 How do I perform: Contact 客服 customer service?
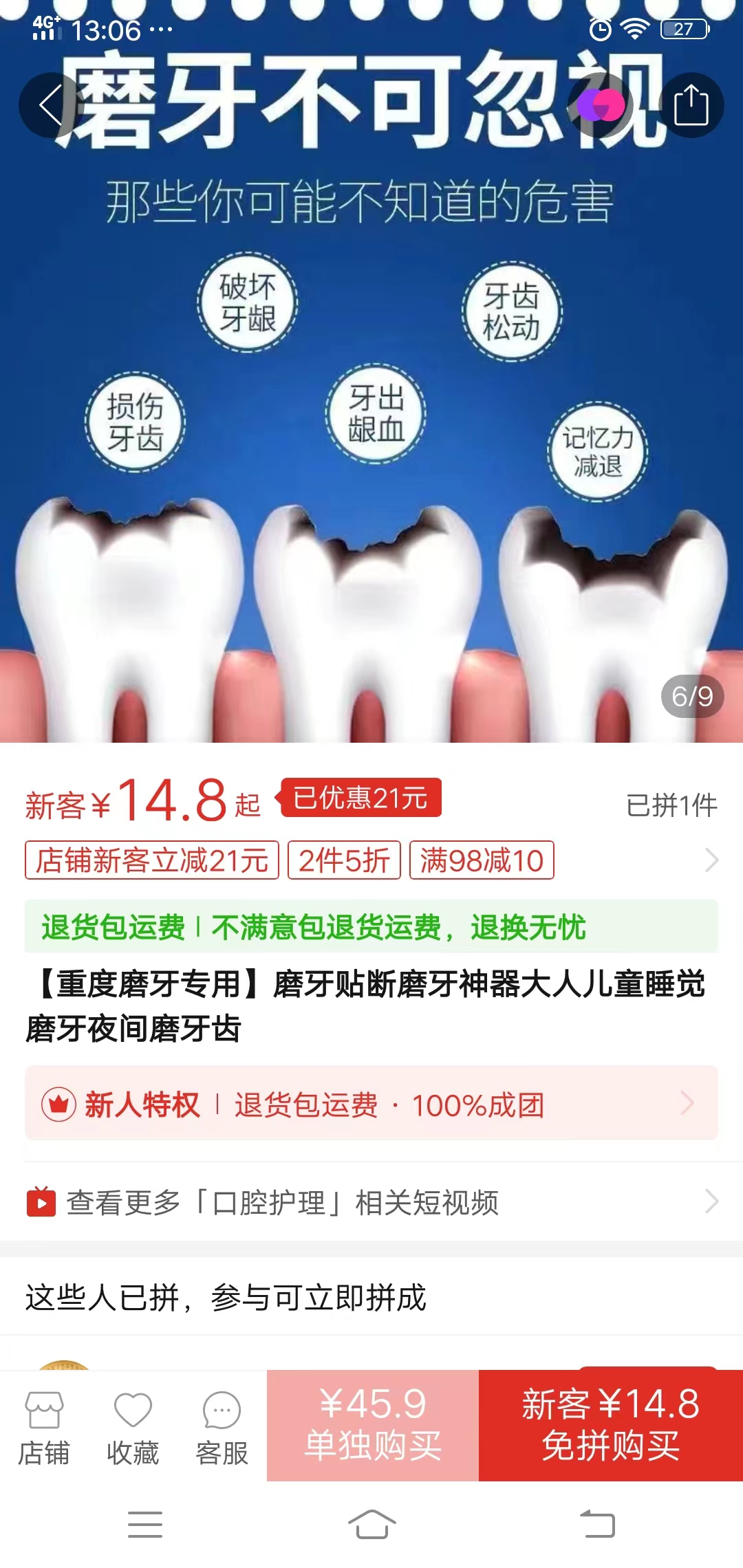(x=222, y=1427)
